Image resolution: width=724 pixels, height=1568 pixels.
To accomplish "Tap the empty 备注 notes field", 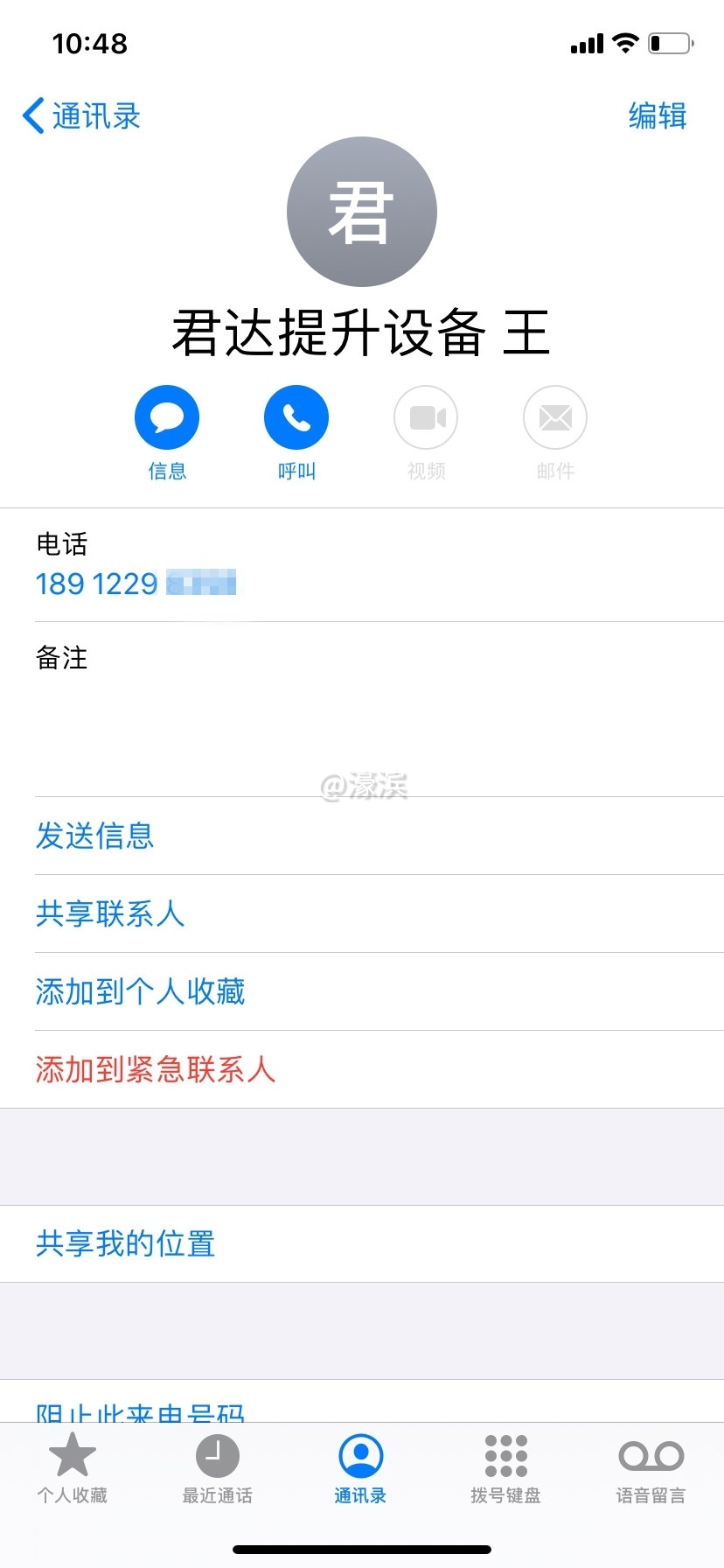I will coord(362,726).
